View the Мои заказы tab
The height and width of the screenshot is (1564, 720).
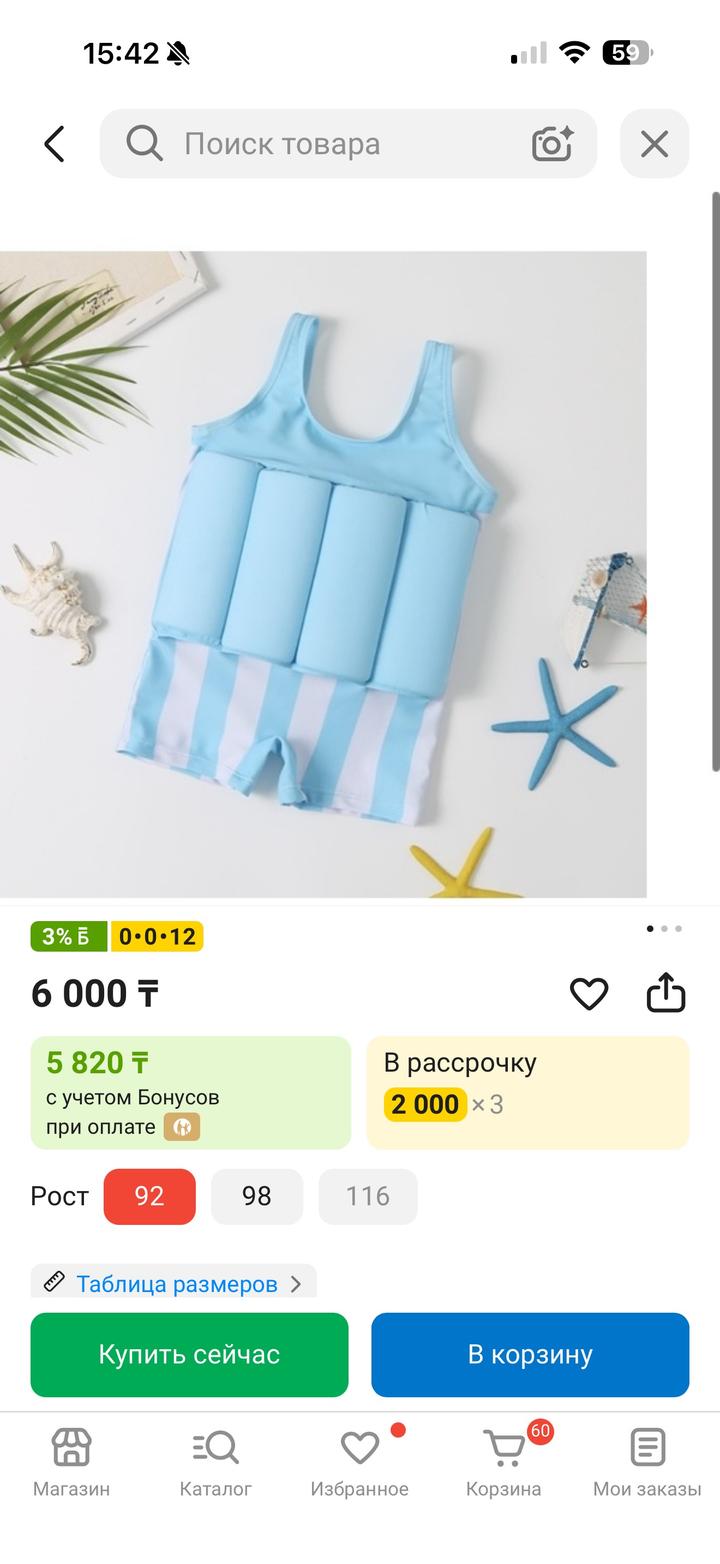[x=647, y=1462]
